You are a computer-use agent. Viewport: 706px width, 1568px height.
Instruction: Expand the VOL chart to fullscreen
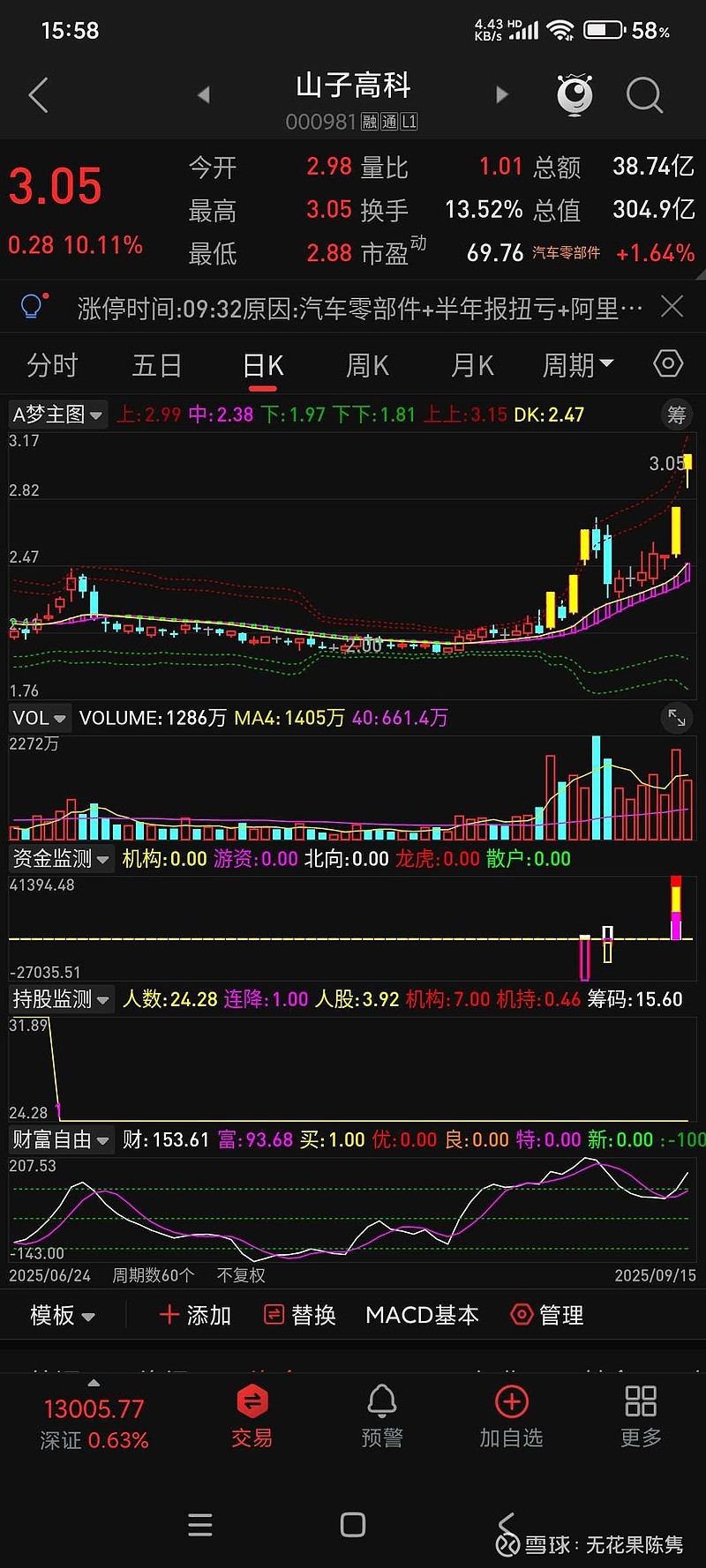[x=677, y=718]
